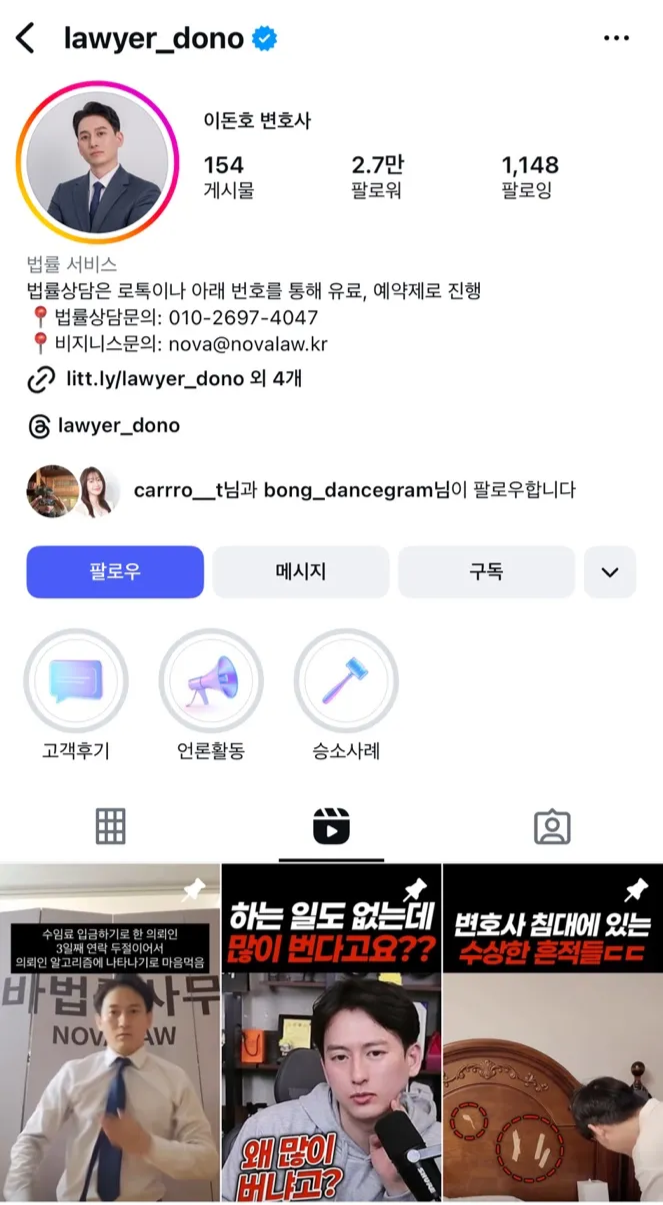This screenshot has height=1205, width=663.
Task: Open the 언론활동 story highlight
Action: click(211, 680)
